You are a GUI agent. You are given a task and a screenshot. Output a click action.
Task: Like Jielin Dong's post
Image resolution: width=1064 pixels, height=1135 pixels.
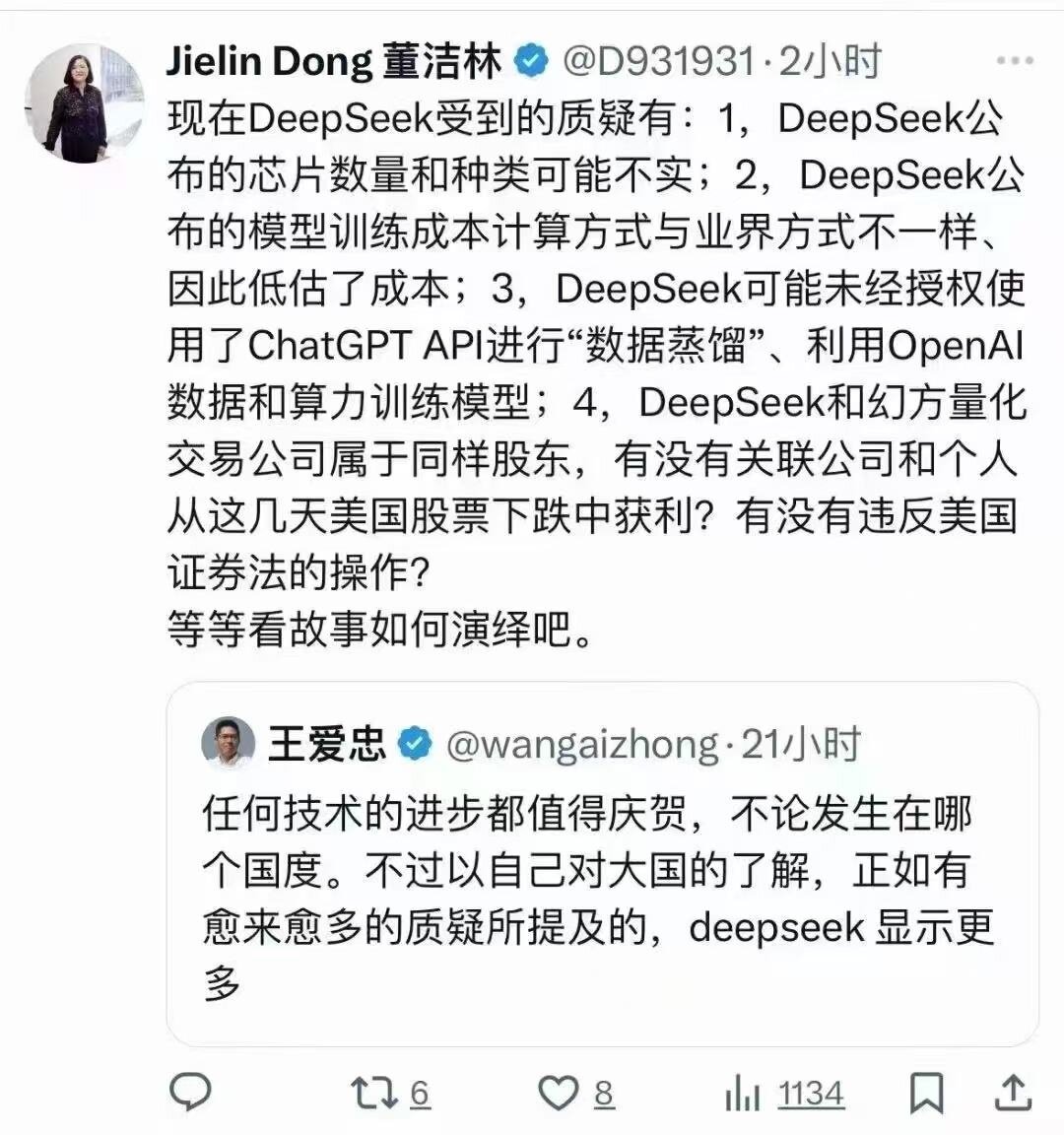click(x=559, y=1093)
